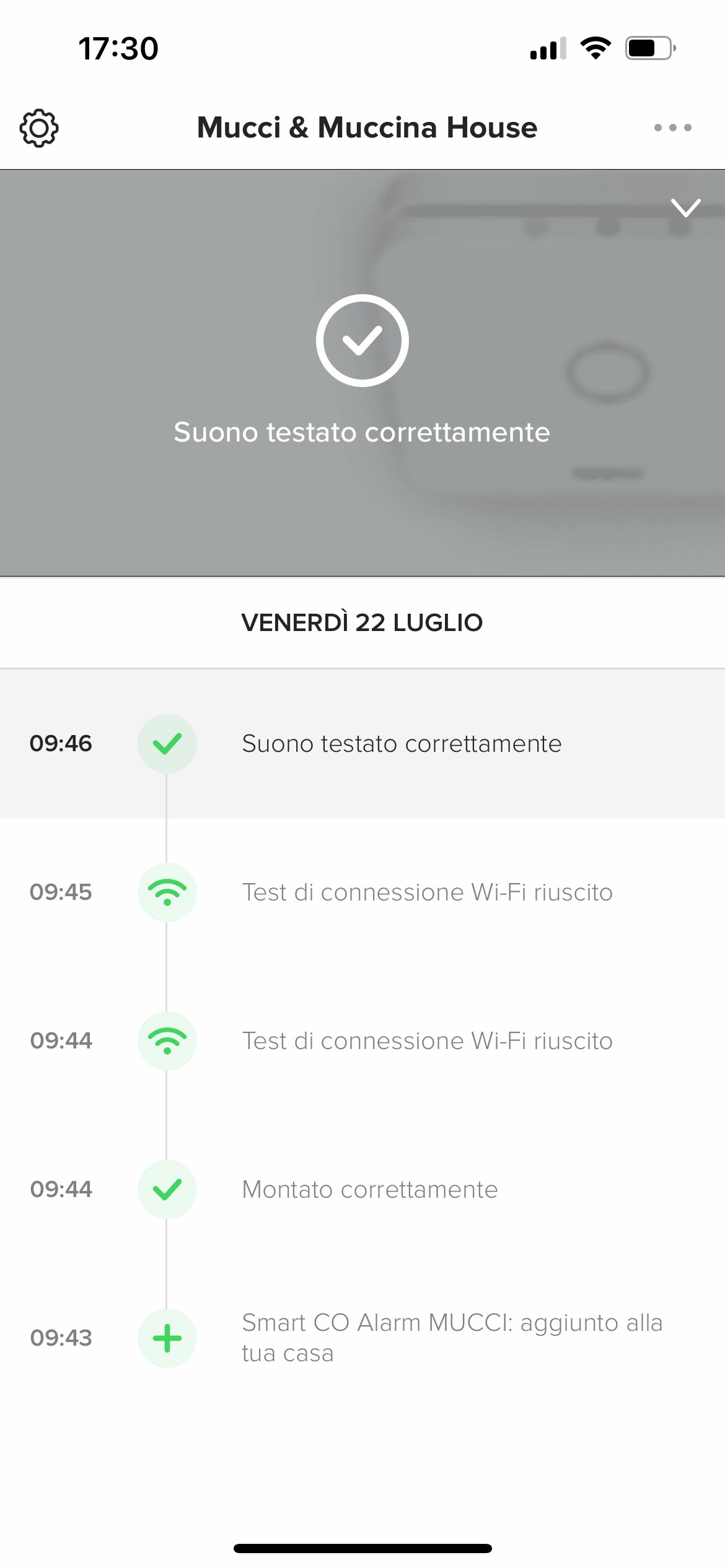Image resolution: width=725 pixels, height=1568 pixels.
Task: Open Smart CO Alarm MUCCI added event
Action: click(x=362, y=1338)
